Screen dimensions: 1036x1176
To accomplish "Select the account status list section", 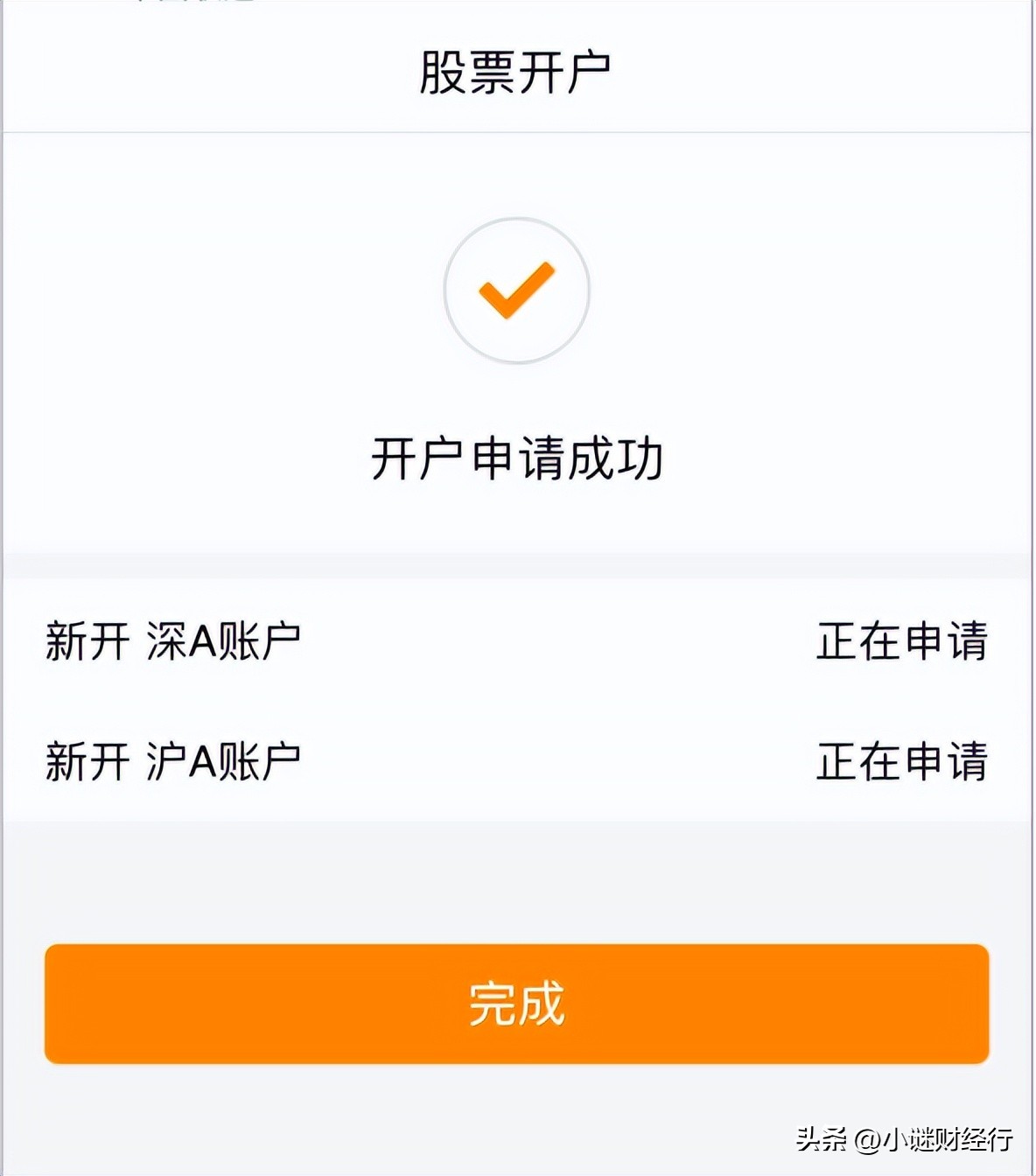I will click(x=516, y=700).
